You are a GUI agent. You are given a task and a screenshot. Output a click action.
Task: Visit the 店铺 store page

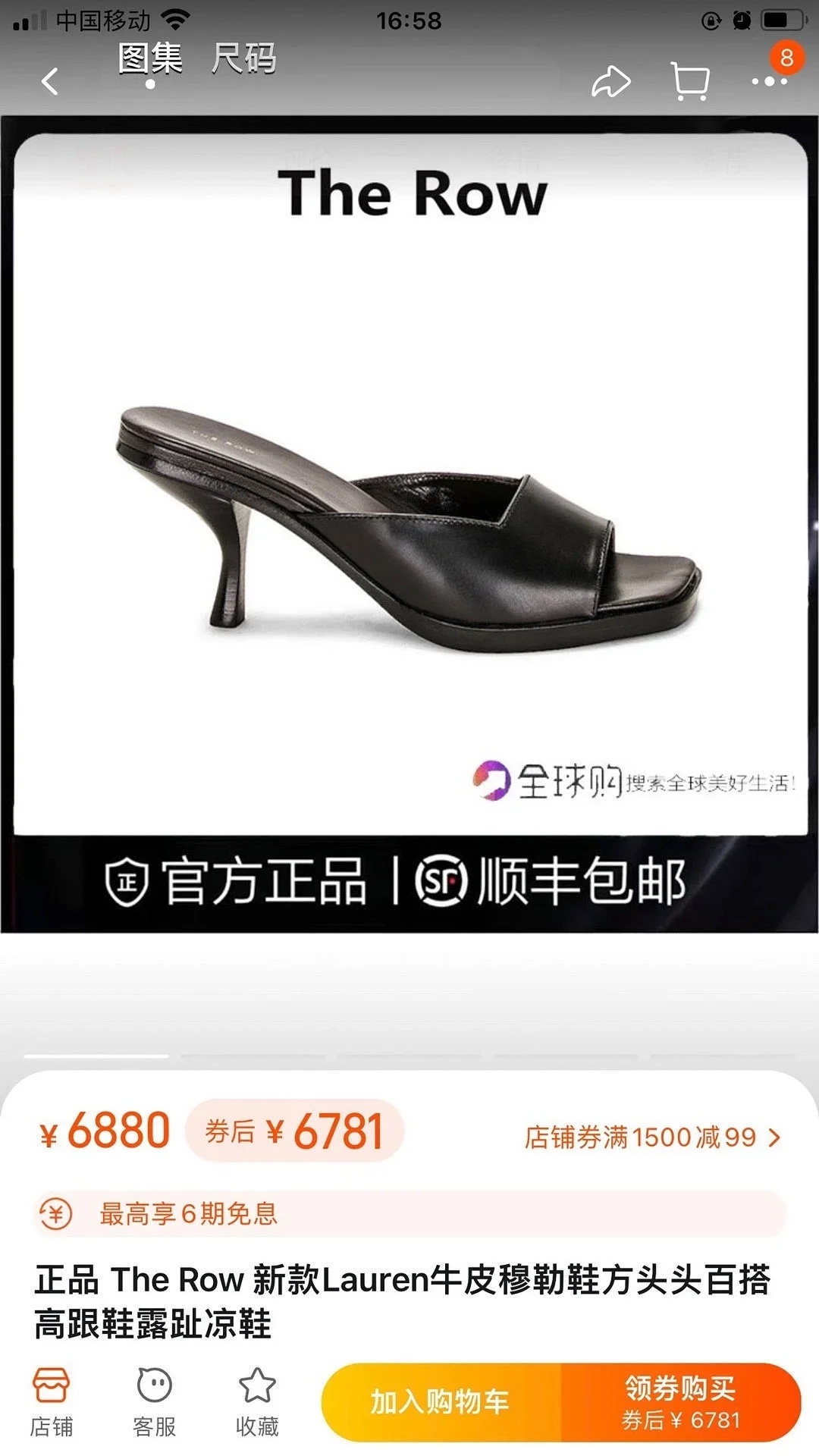(x=52, y=1403)
